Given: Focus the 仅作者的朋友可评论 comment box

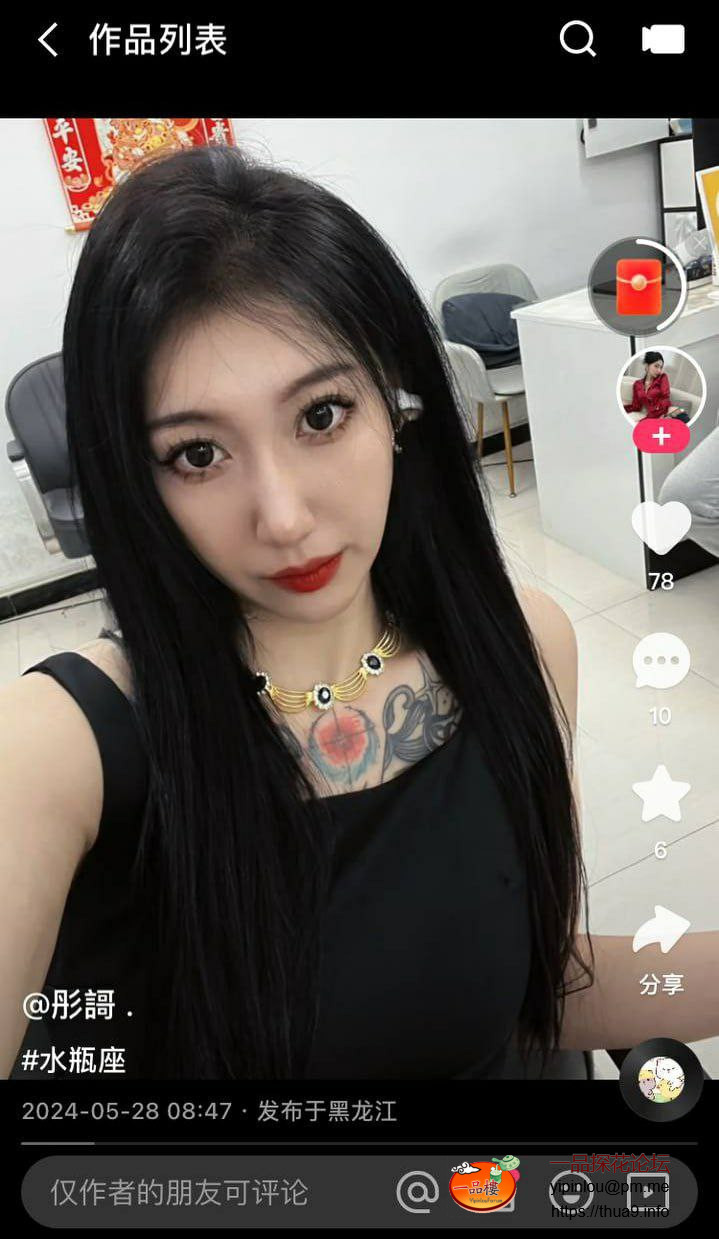Looking at the screenshot, I should (180, 1192).
